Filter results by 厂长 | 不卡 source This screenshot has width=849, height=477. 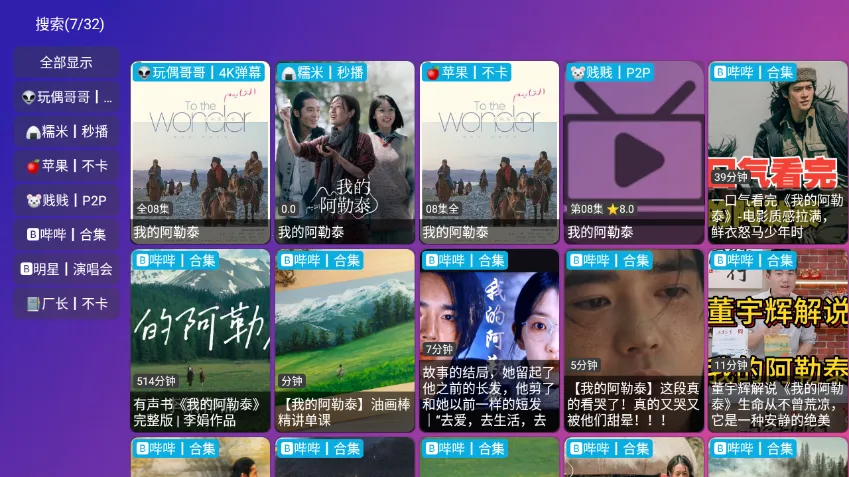[66, 303]
